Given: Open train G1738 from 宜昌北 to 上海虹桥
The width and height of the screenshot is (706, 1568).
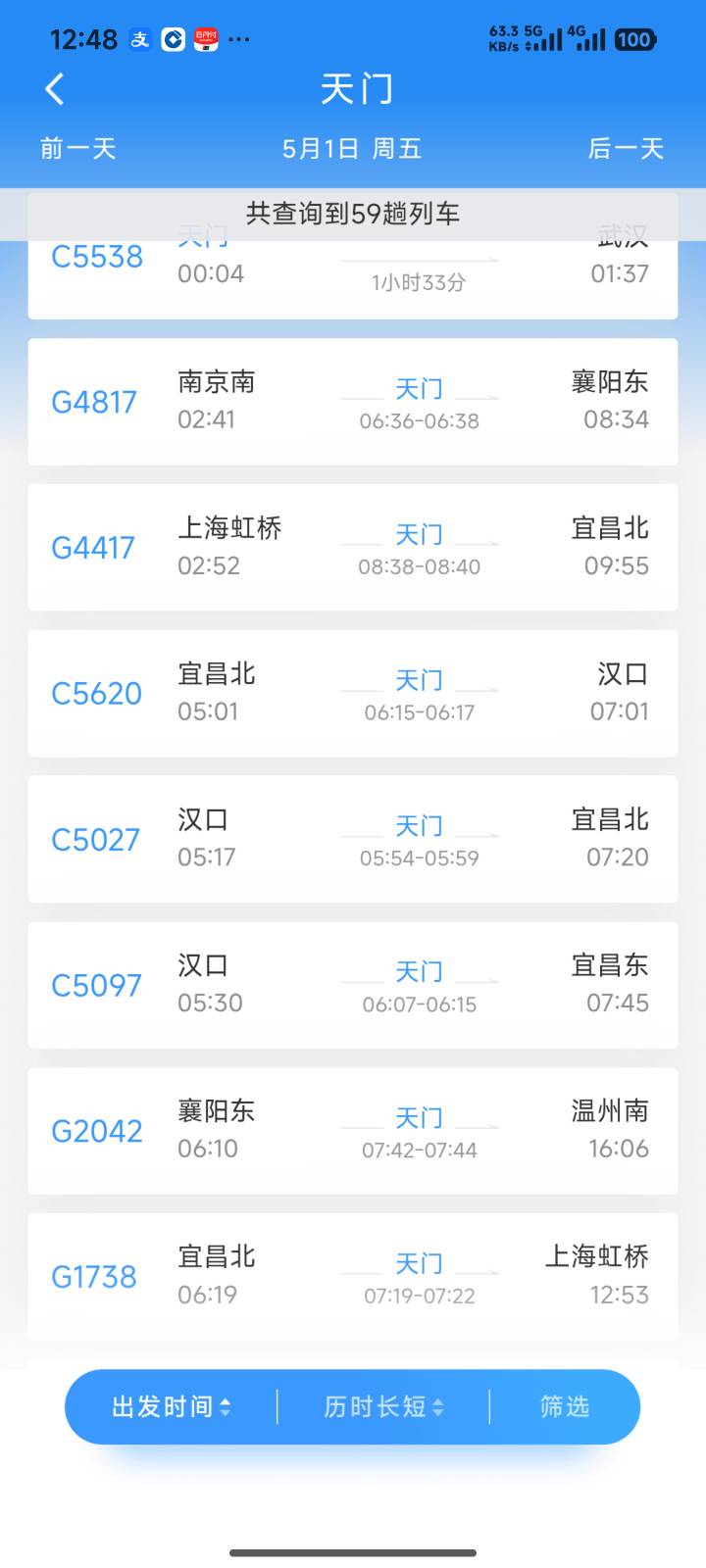Looking at the screenshot, I should (x=352, y=1276).
